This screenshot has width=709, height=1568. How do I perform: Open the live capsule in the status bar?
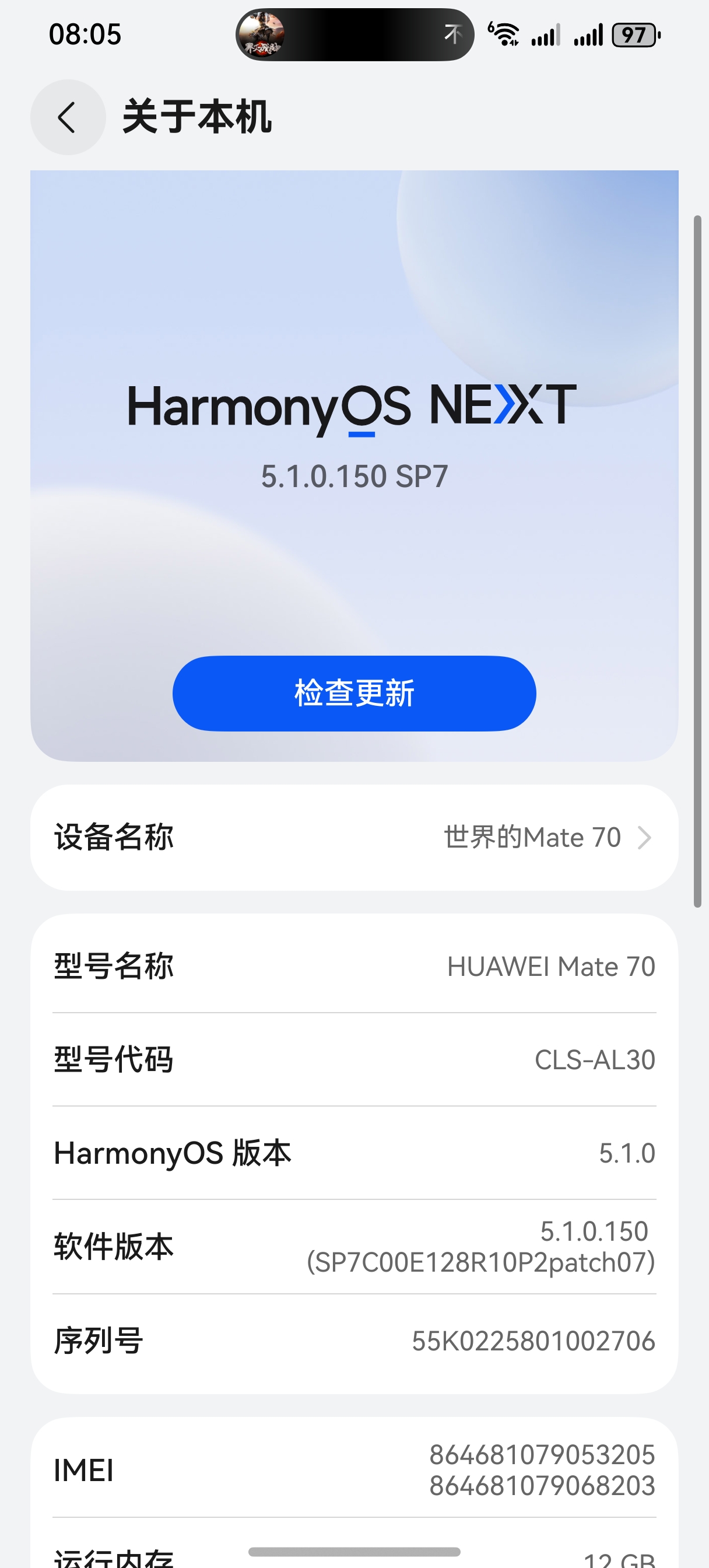(x=354, y=34)
